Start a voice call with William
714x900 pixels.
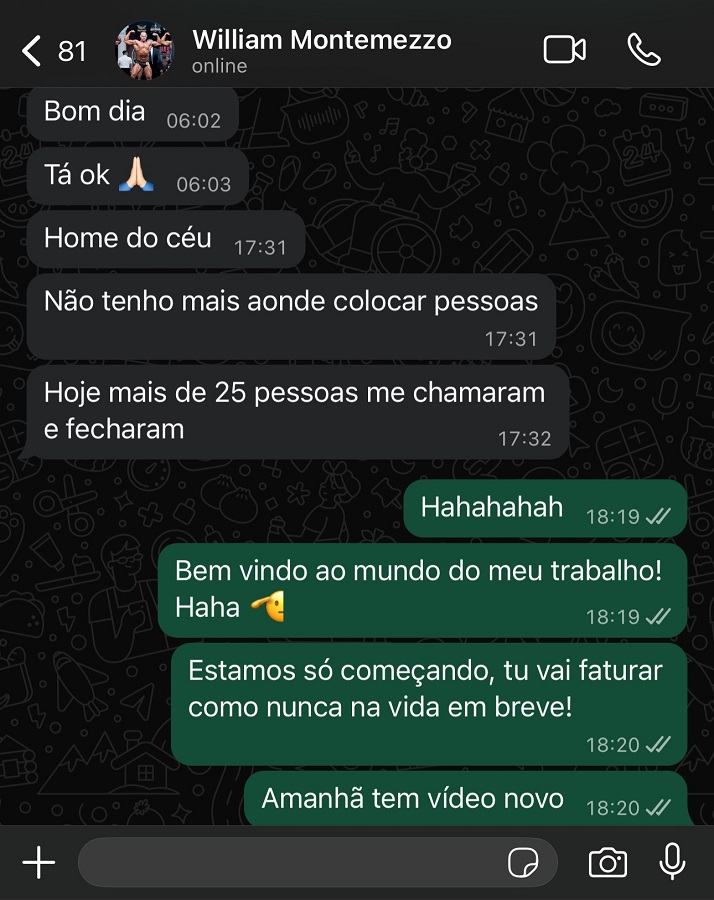pos(643,50)
